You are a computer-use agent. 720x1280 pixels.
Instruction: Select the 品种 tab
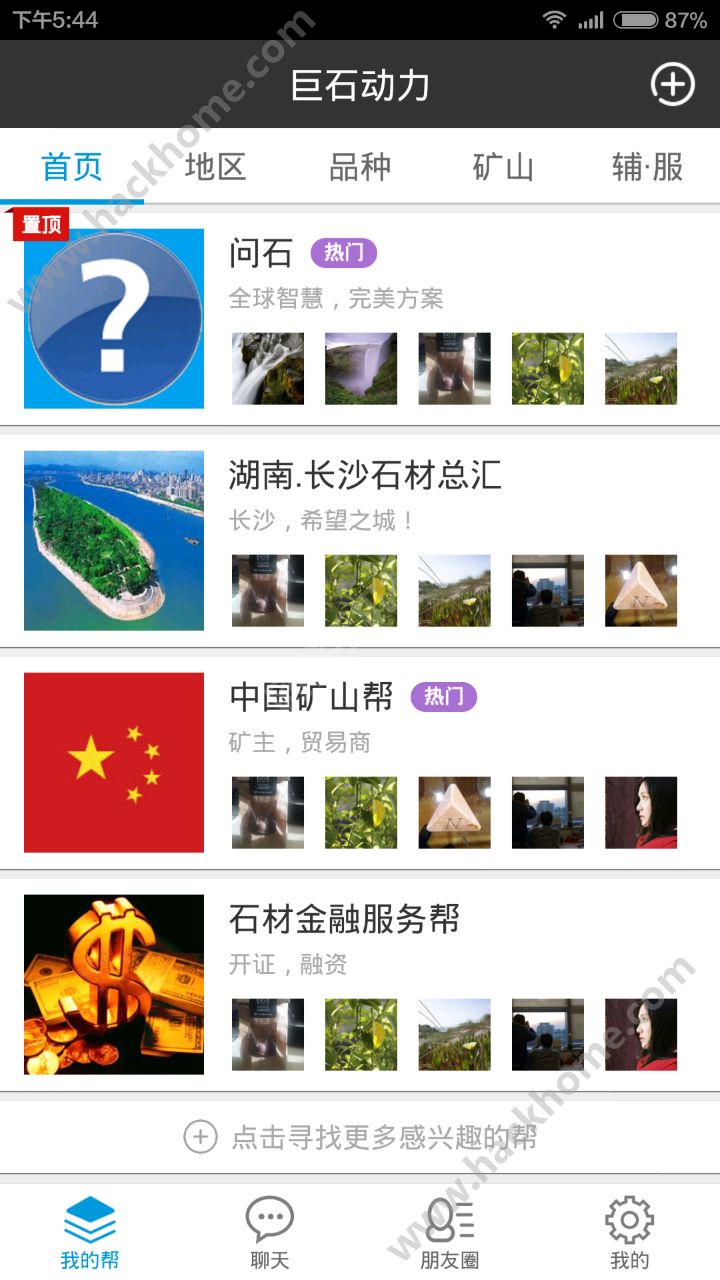[359, 167]
